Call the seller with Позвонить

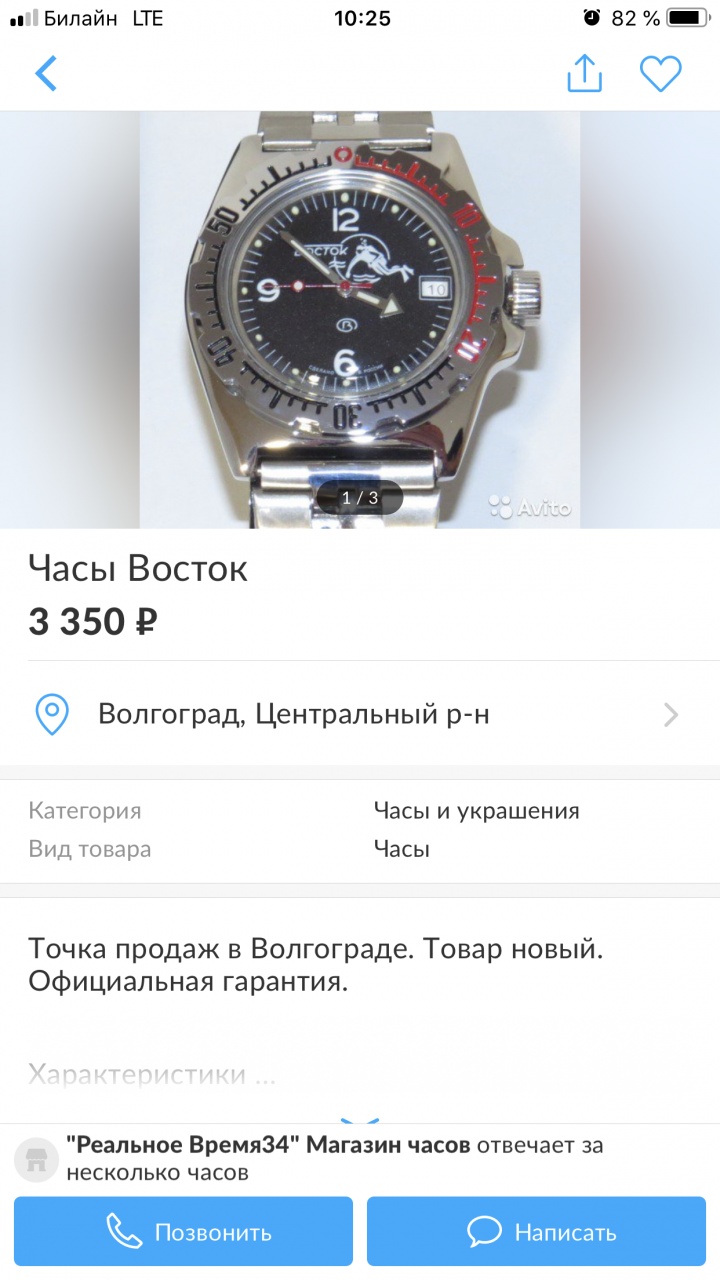183,1232
